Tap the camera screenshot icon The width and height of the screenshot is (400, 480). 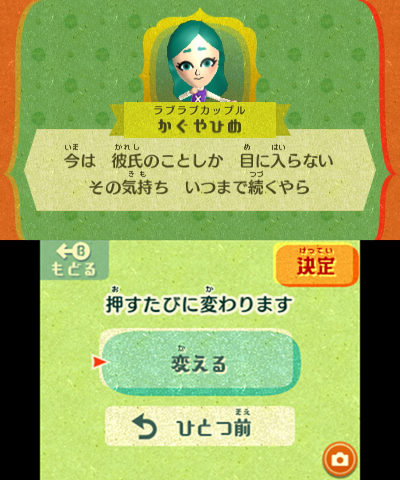[x=340, y=460]
